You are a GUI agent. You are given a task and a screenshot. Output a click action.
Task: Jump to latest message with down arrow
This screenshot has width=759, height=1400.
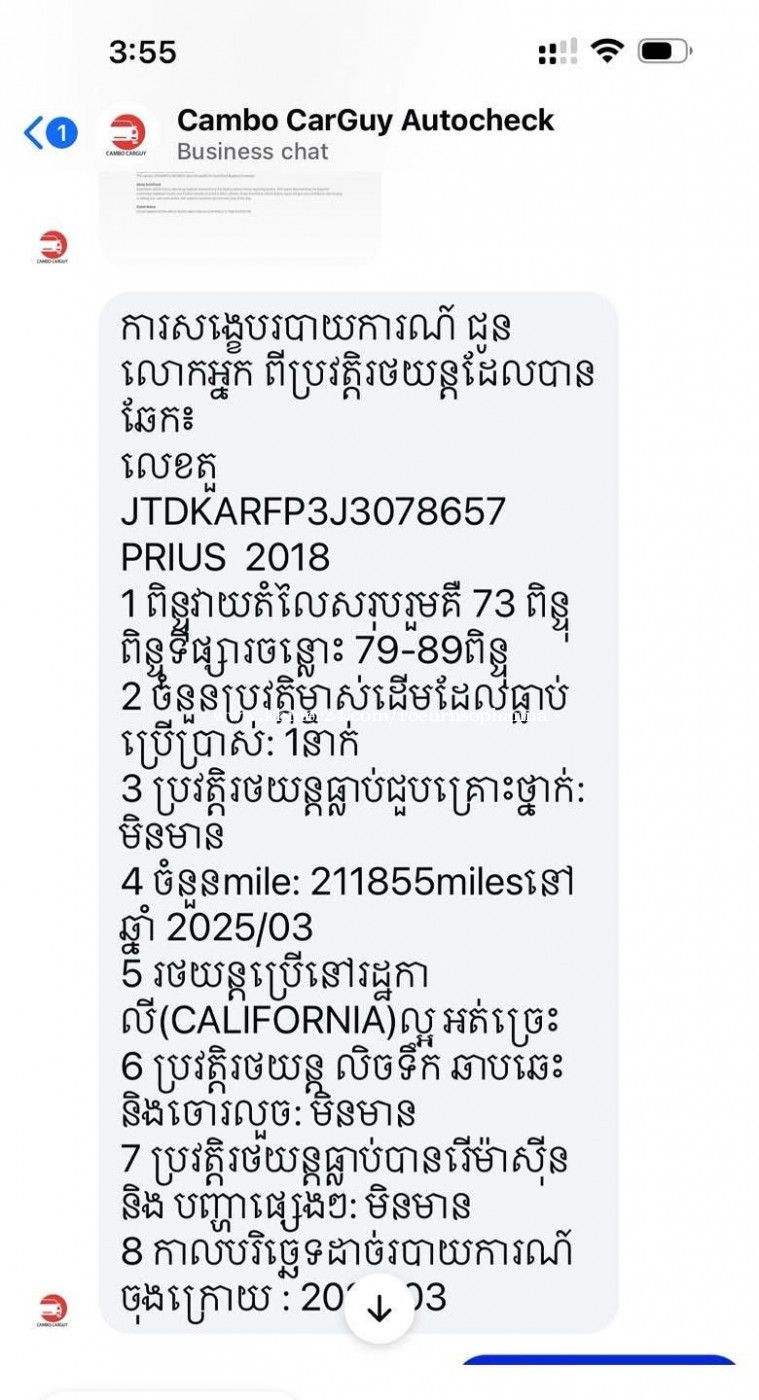379,1309
